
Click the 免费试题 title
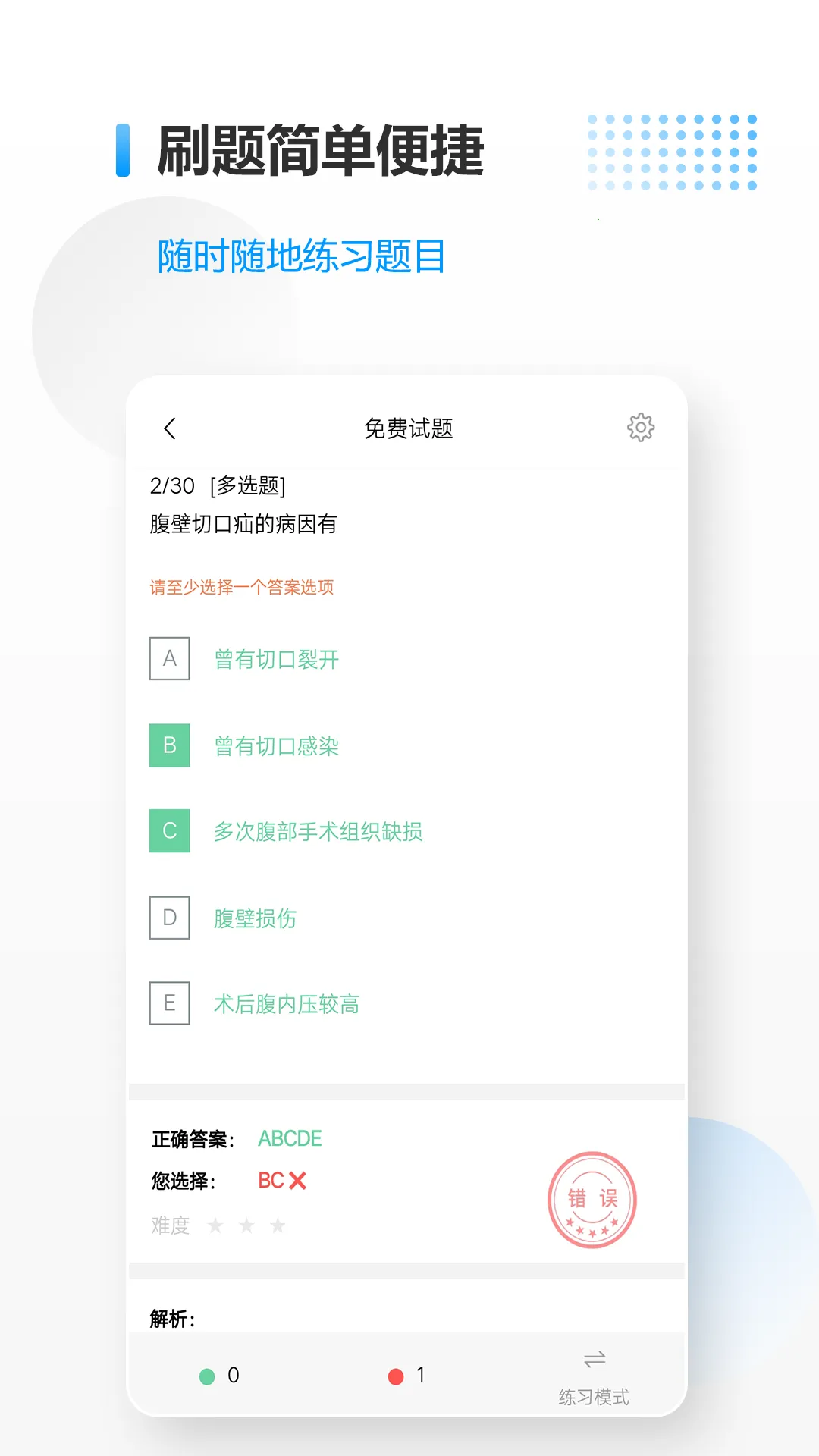[x=409, y=427]
